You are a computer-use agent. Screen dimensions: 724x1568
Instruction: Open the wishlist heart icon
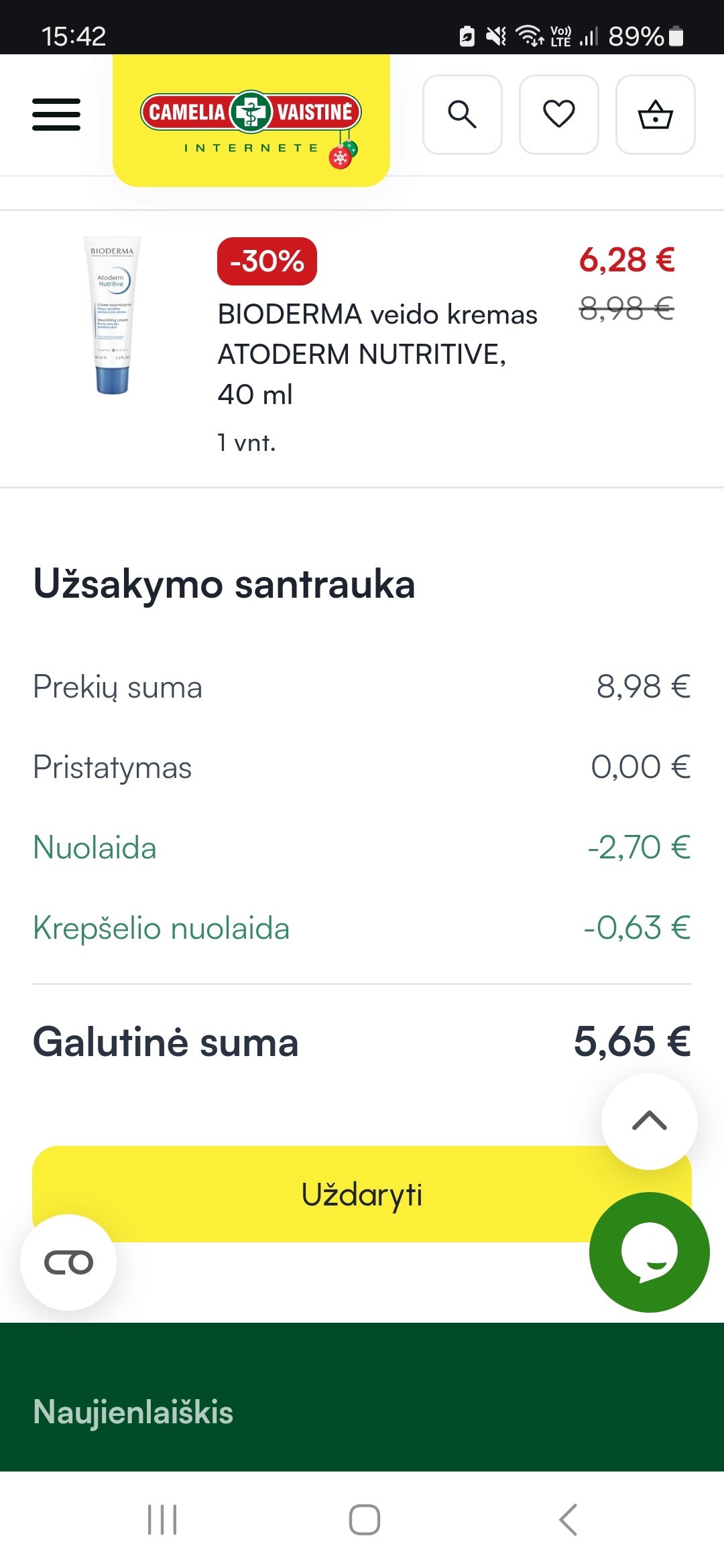(x=559, y=115)
